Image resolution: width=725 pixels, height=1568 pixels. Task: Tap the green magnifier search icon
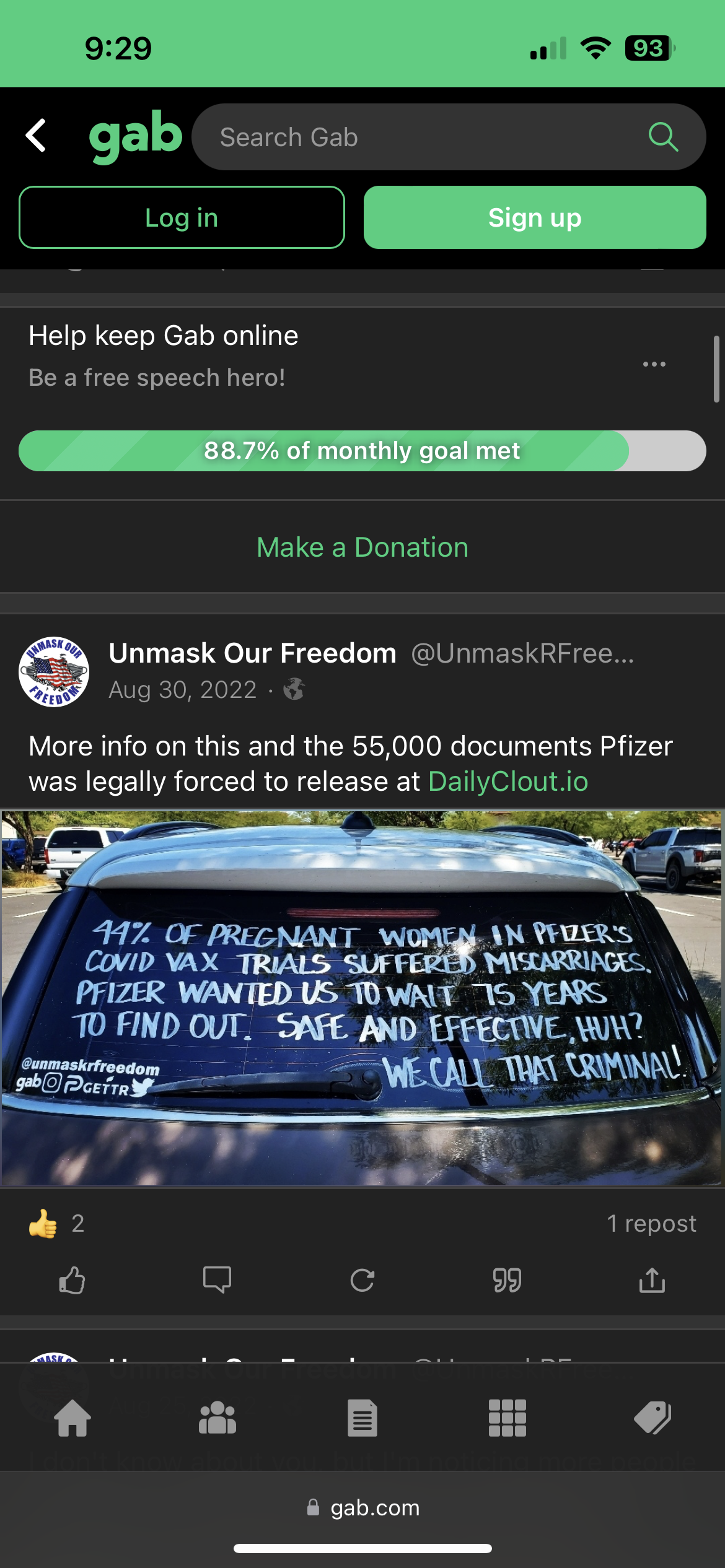tap(662, 137)
